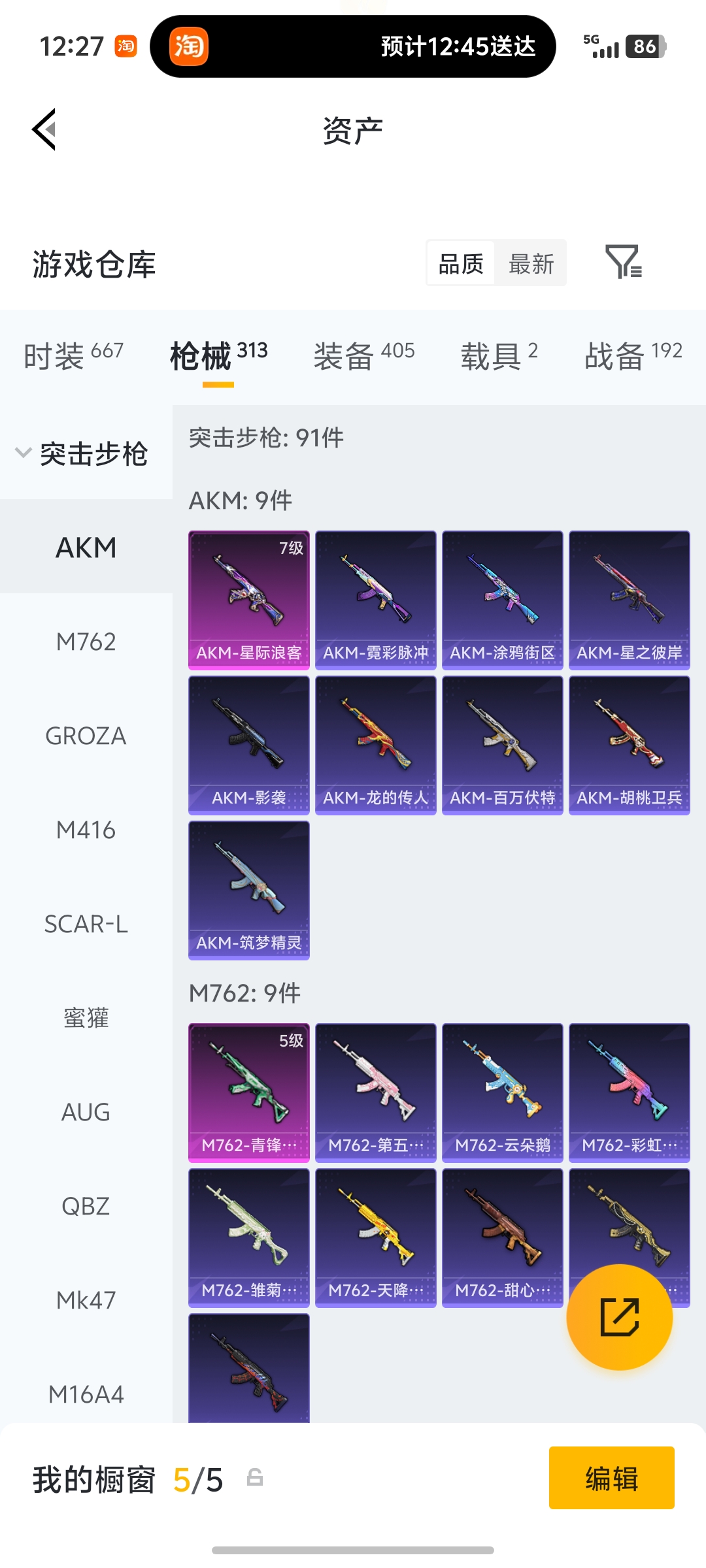
Task: Tap 编辑 to edit my showcase
Action: [x=611, y=1478]
